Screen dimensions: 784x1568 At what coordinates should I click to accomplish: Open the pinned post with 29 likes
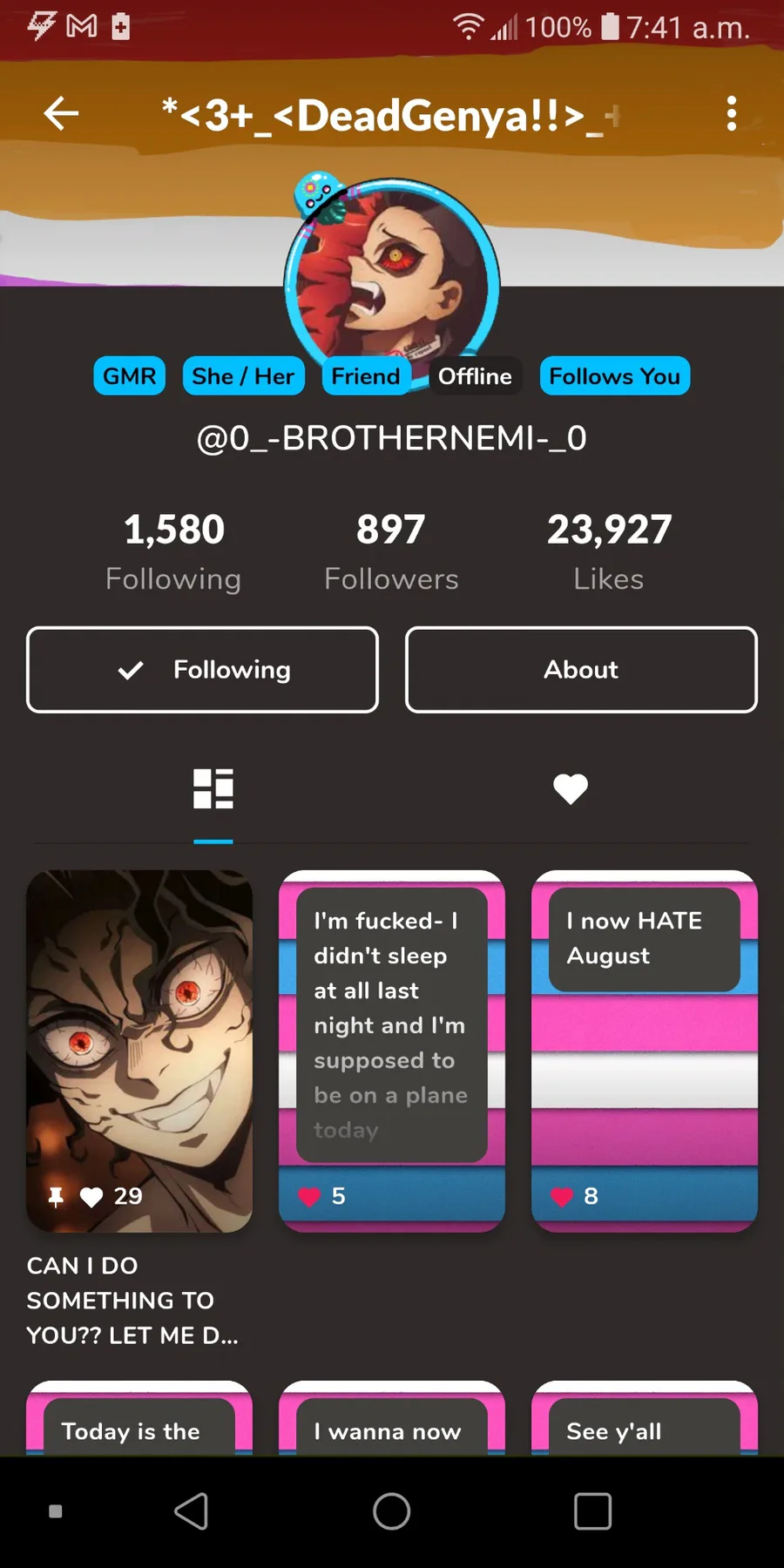pyautogui.click(x=139, y=1051)
